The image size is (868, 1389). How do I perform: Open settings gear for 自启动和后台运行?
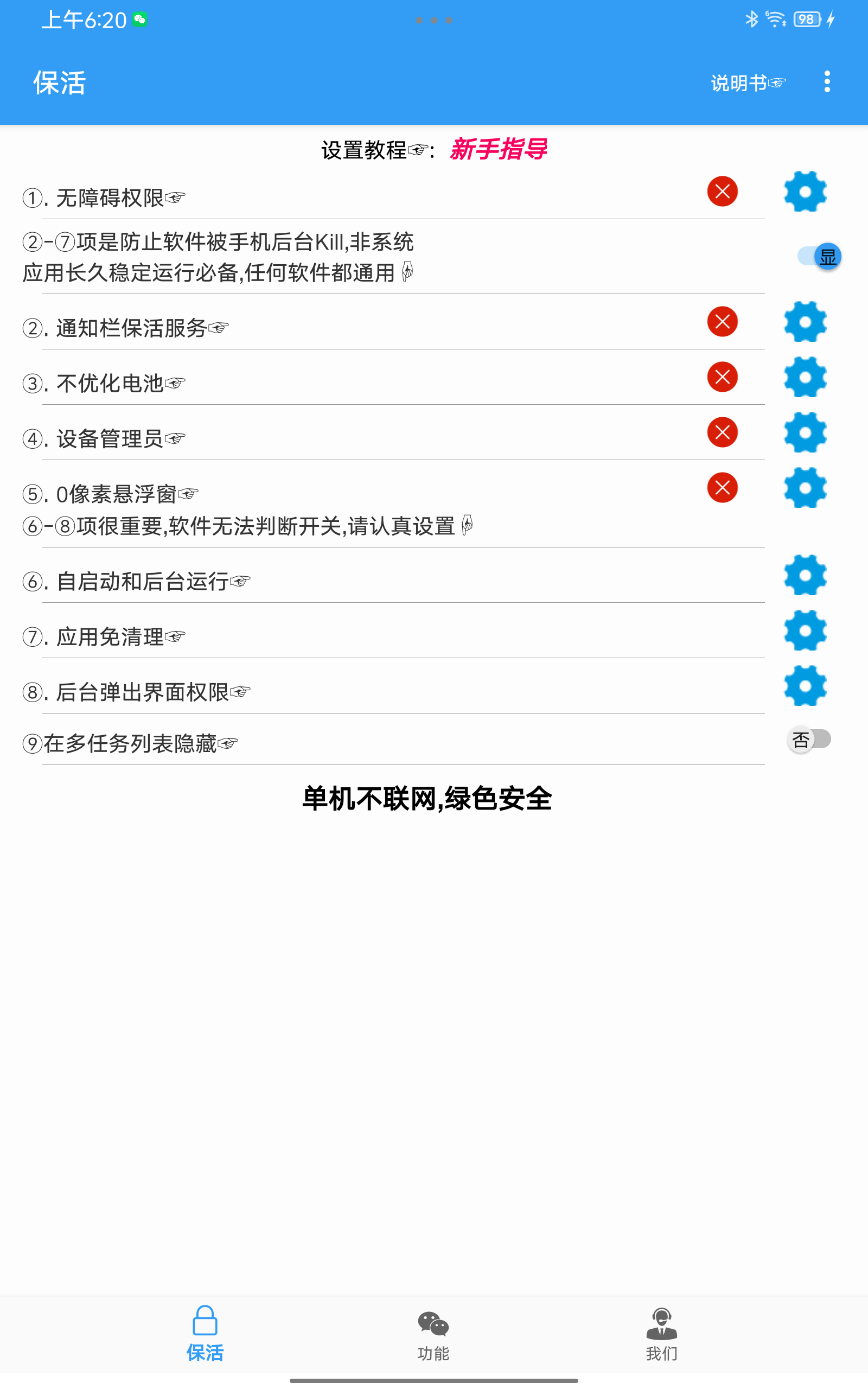pos(805,576)
